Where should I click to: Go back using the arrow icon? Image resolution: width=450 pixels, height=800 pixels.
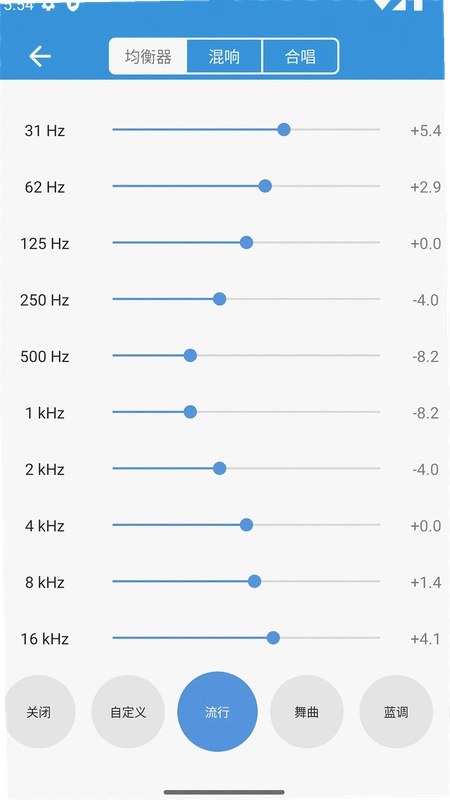[x=40, y=56]
